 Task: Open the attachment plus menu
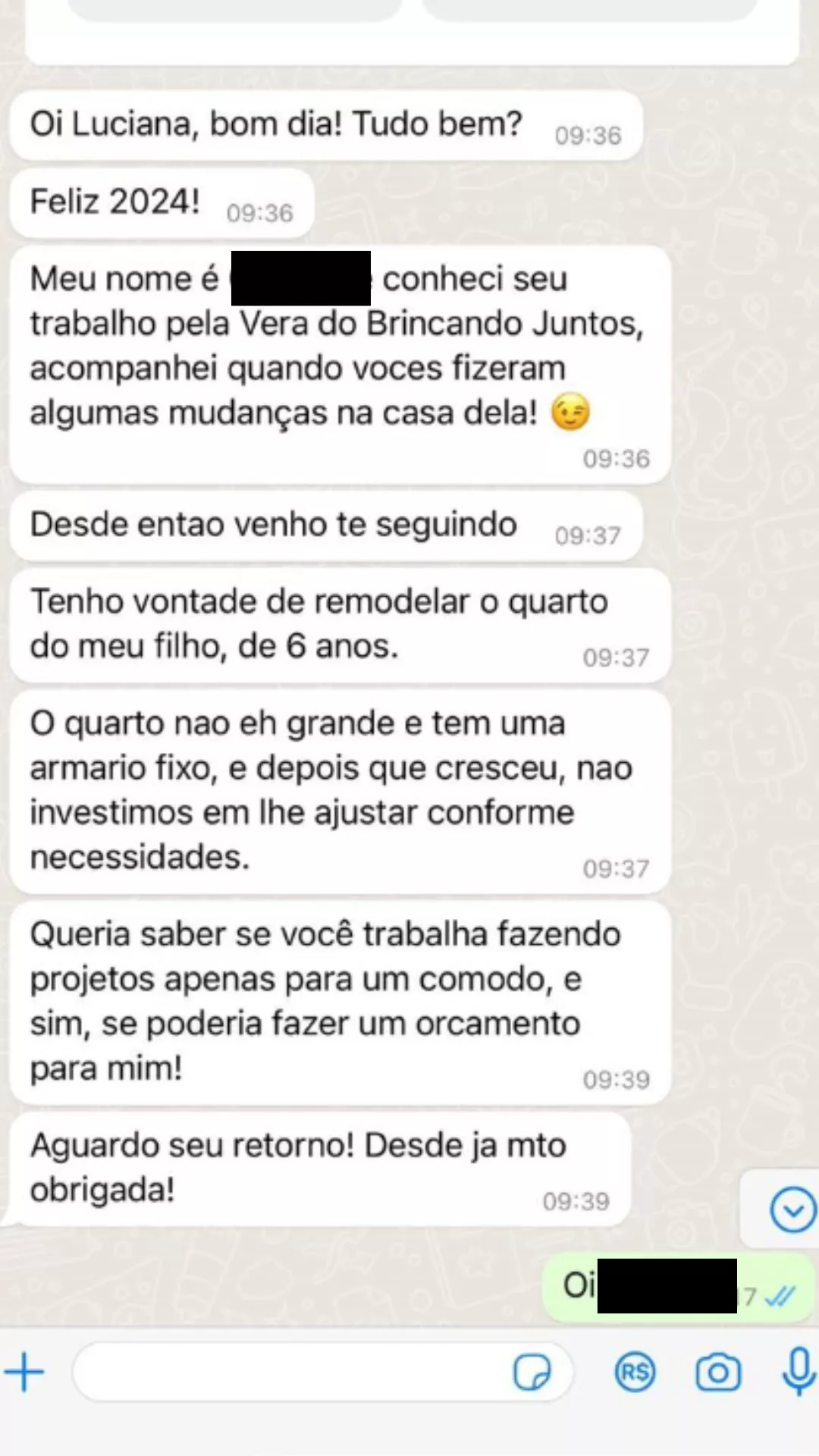24,1372
